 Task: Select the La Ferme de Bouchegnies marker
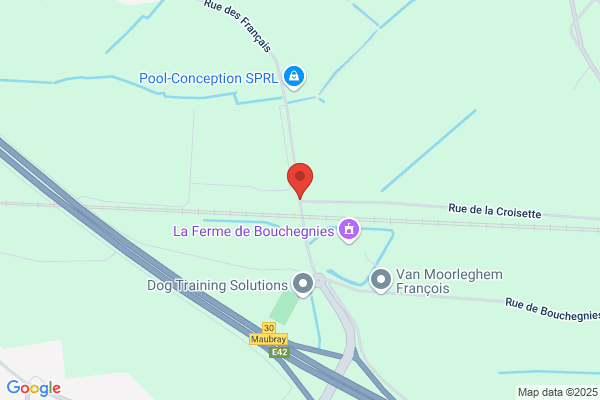[349, 230]
